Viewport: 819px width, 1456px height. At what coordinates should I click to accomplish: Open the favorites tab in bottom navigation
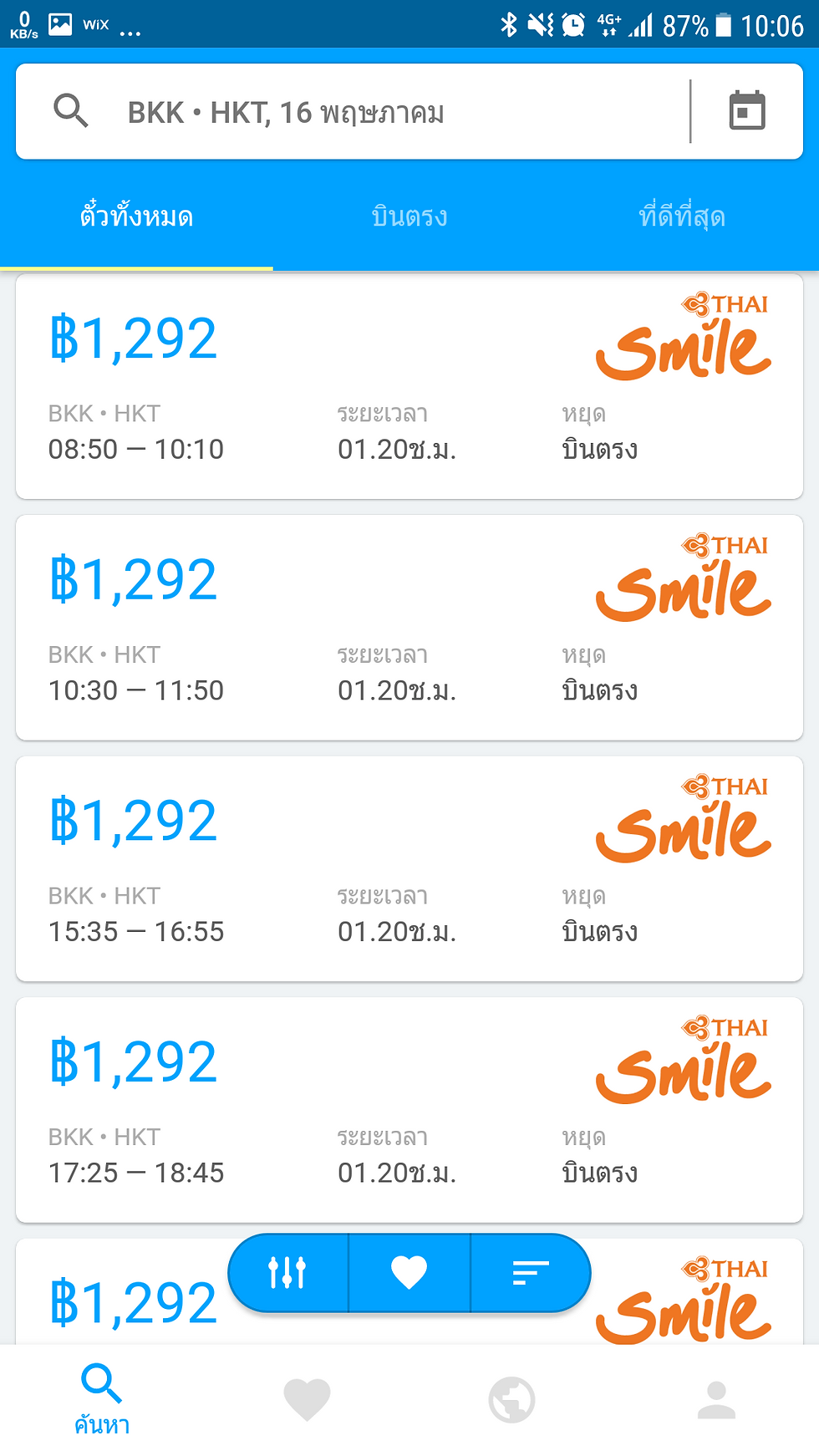tap(307, 1399)
